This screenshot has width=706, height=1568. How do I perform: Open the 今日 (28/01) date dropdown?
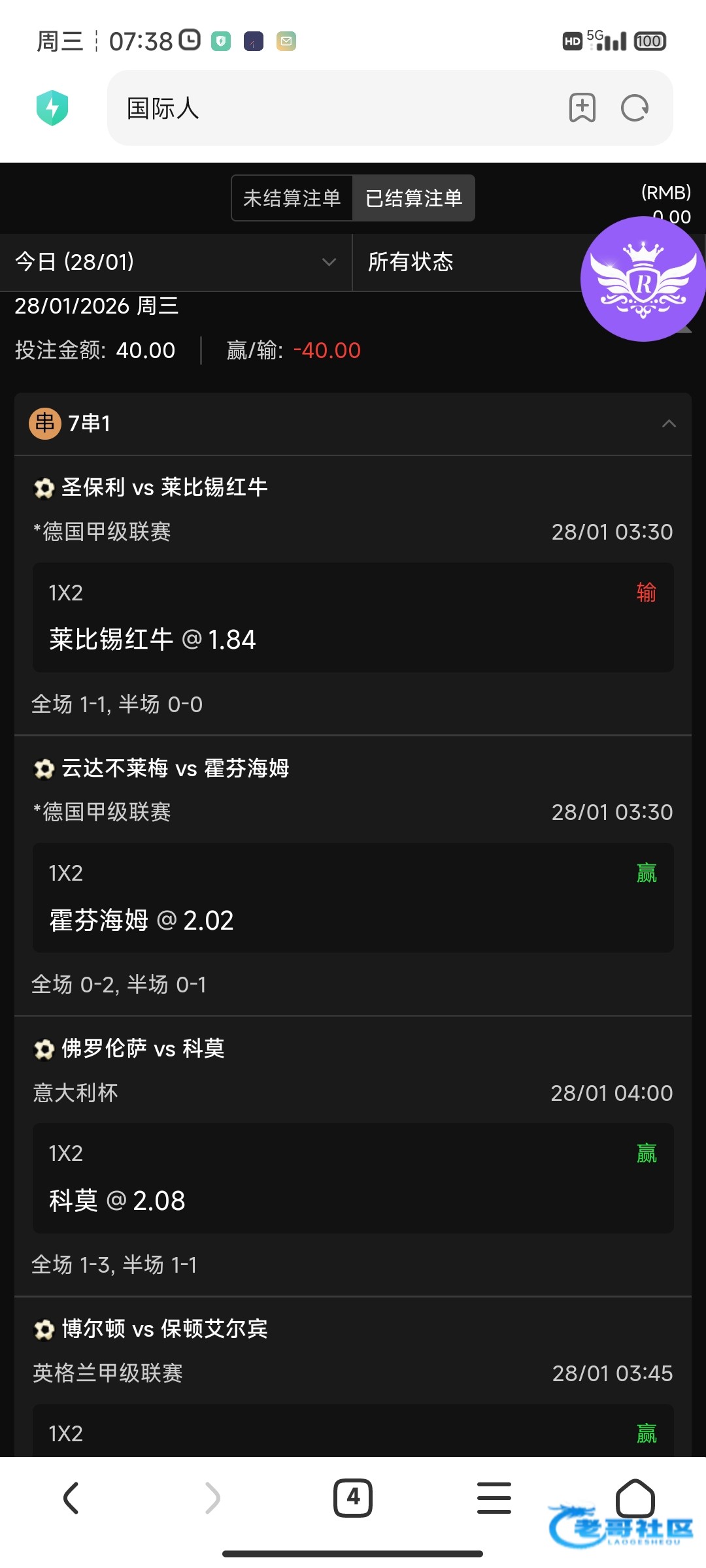[x=175, y=262]
